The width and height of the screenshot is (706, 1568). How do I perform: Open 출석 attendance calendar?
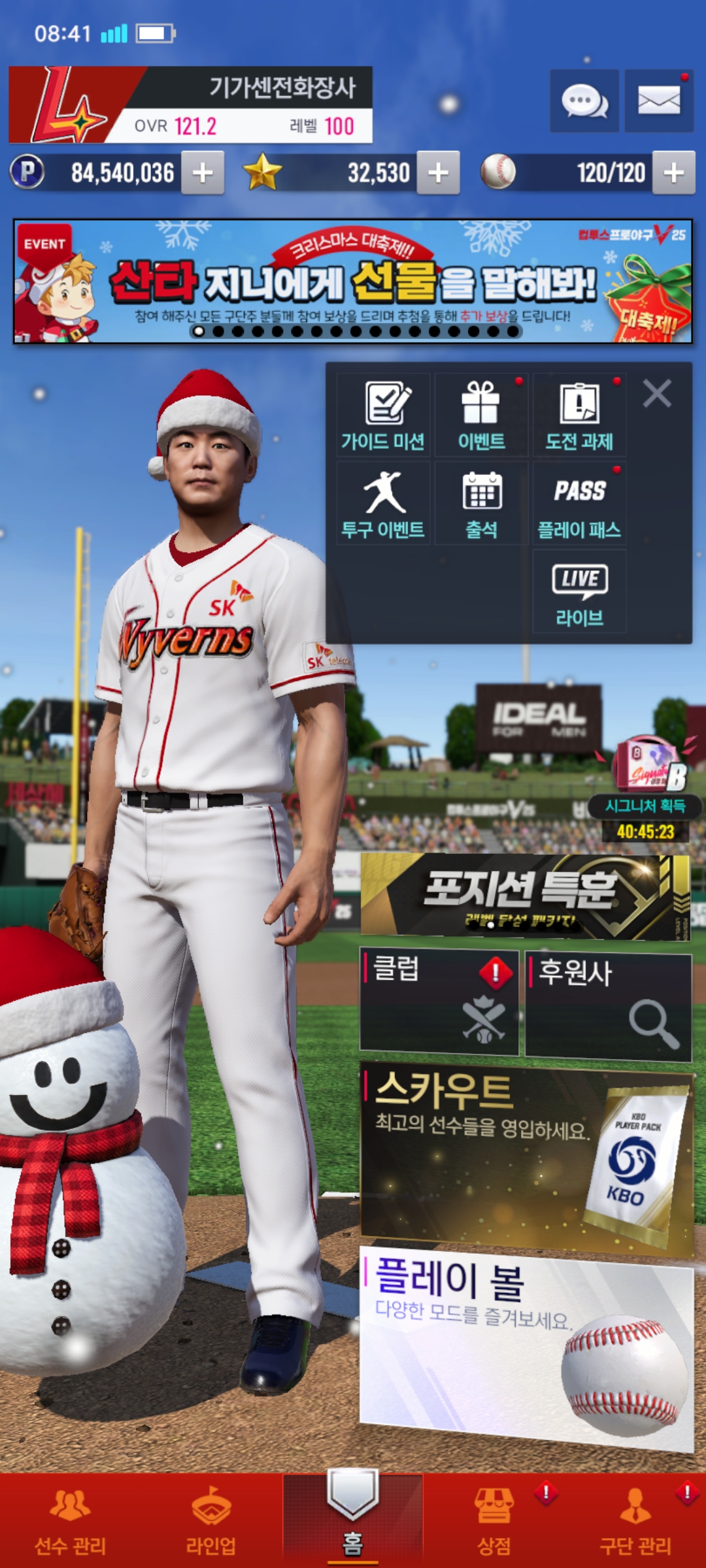(x=481, y=504)
